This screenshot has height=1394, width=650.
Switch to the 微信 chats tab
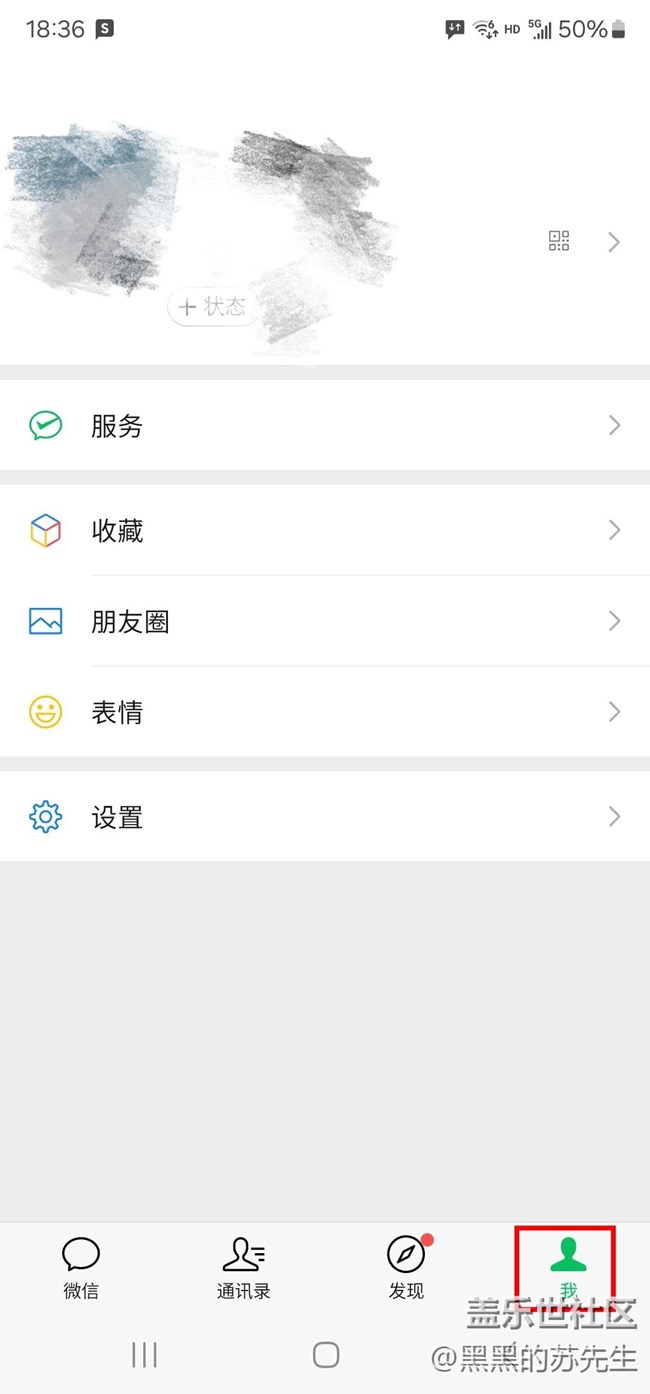[81, 1267]
